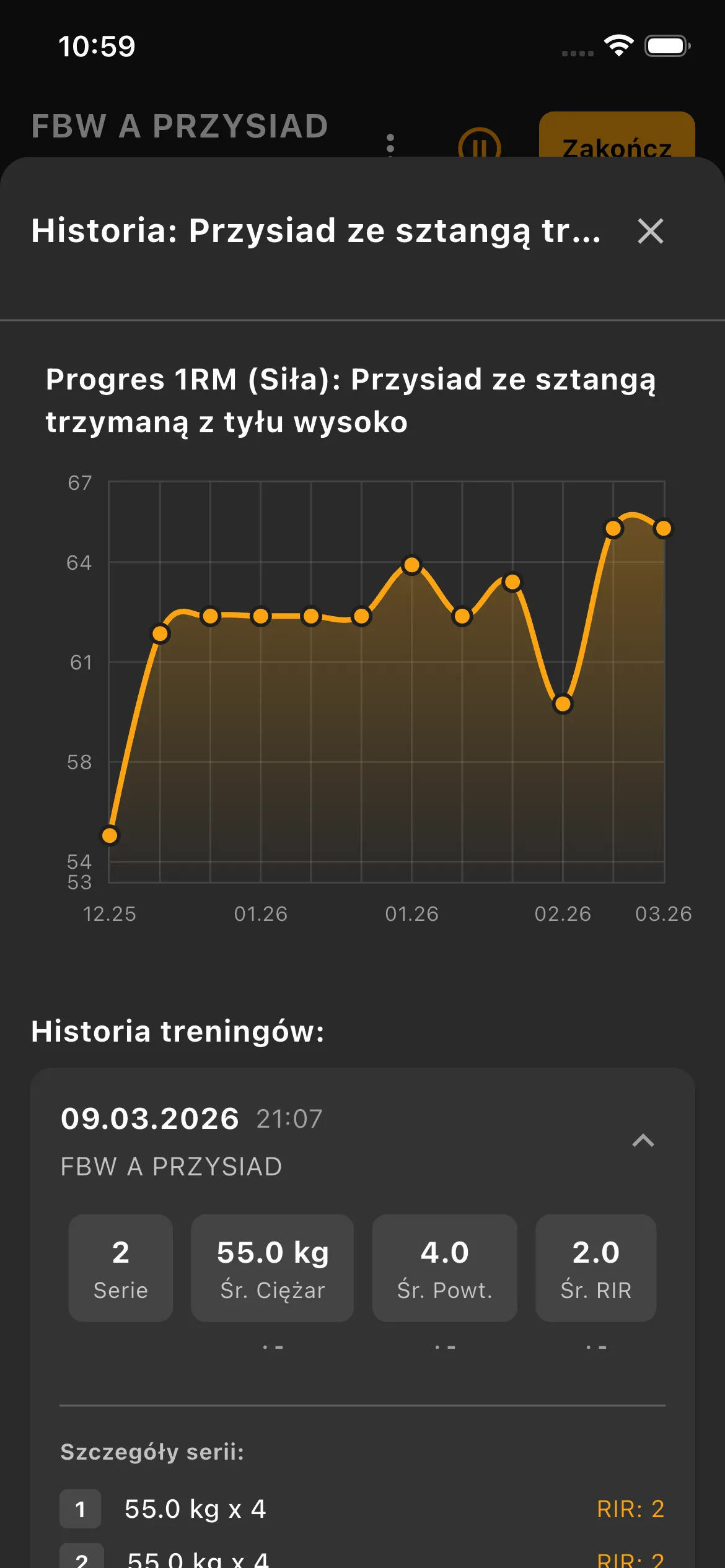Tap the lowest dip point near 02.26
The height and width of the screenshot is (1568, 725).
click(561, 703)
